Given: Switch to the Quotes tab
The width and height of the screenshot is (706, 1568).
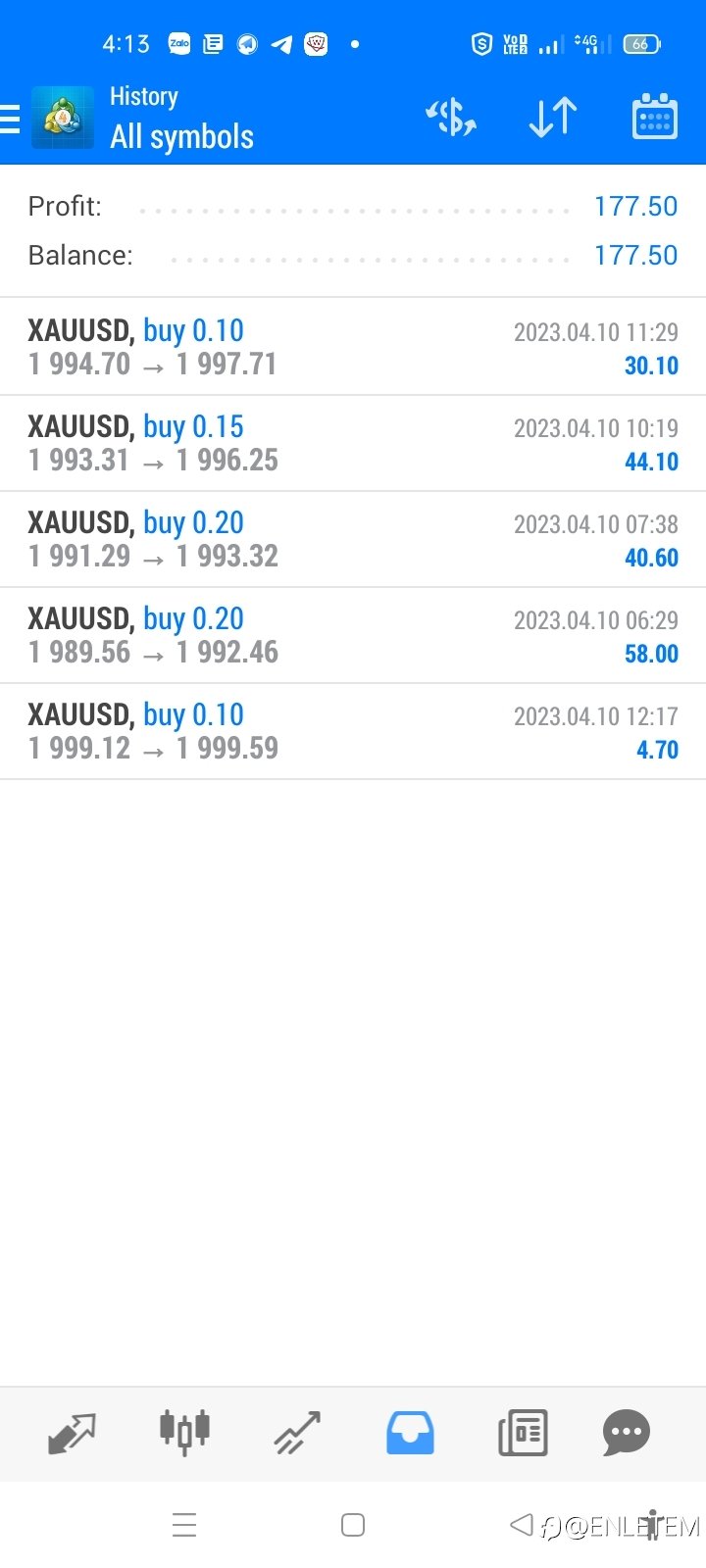Looking at the screenshot, I should [73, 1434].
